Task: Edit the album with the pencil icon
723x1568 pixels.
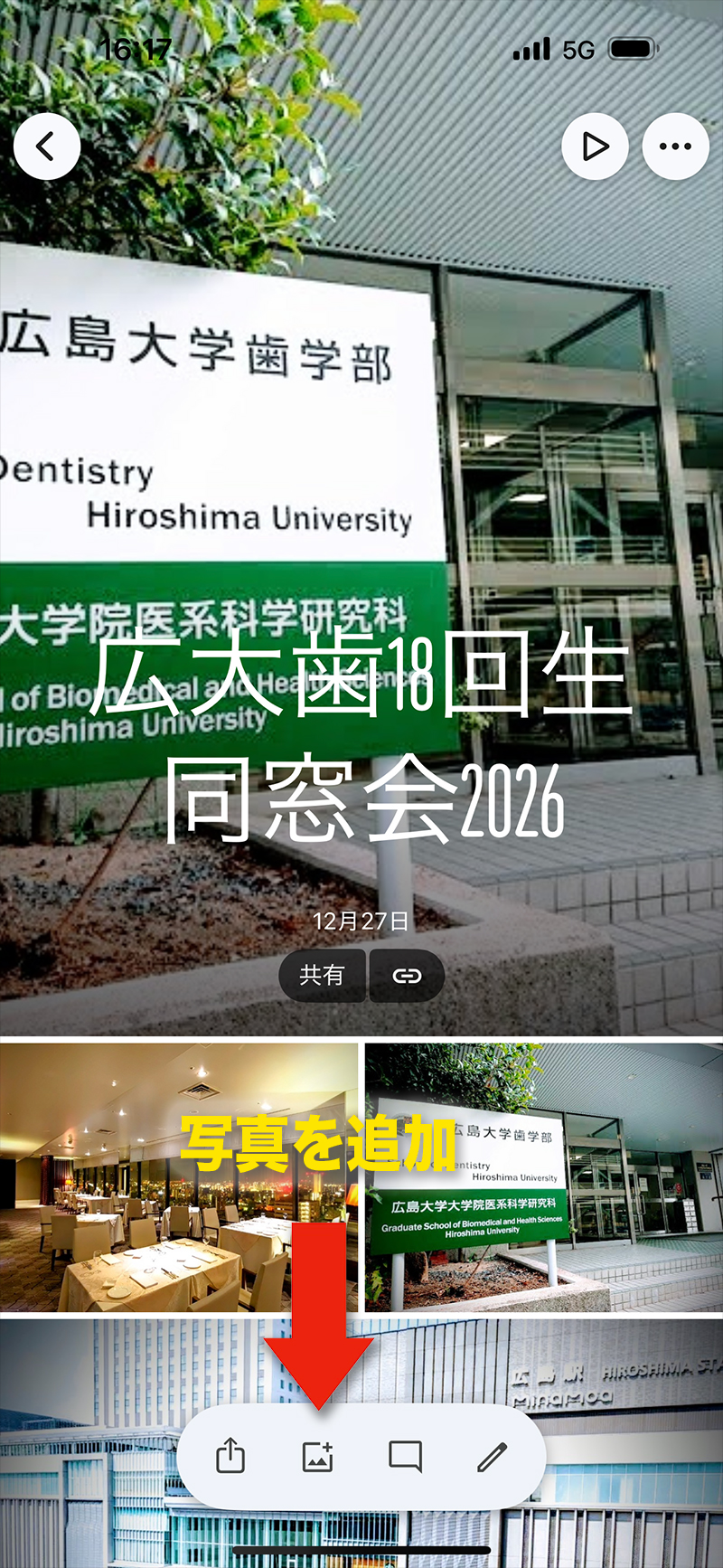Action: (492, 1457)
